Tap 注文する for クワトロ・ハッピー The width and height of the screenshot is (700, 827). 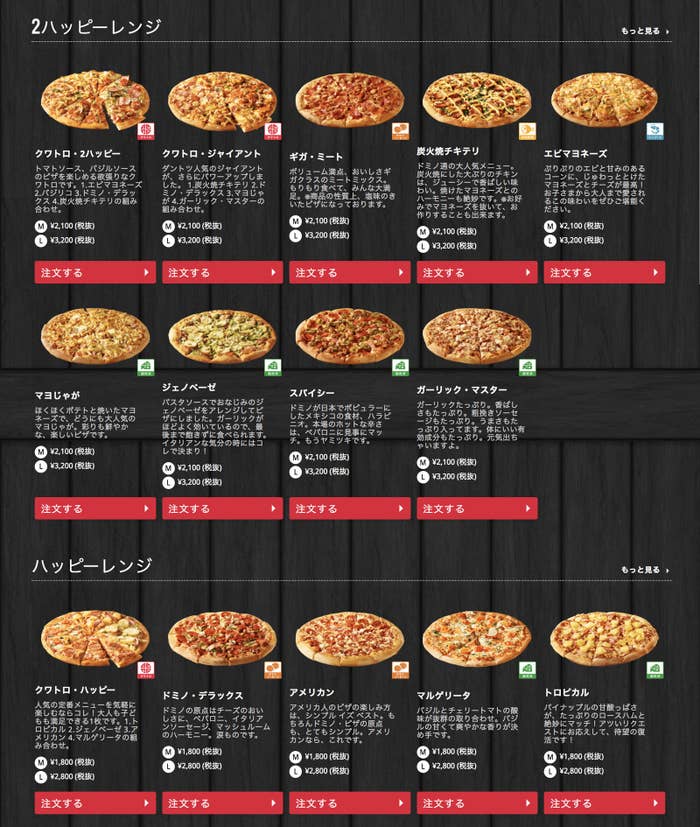coord(95,802)
